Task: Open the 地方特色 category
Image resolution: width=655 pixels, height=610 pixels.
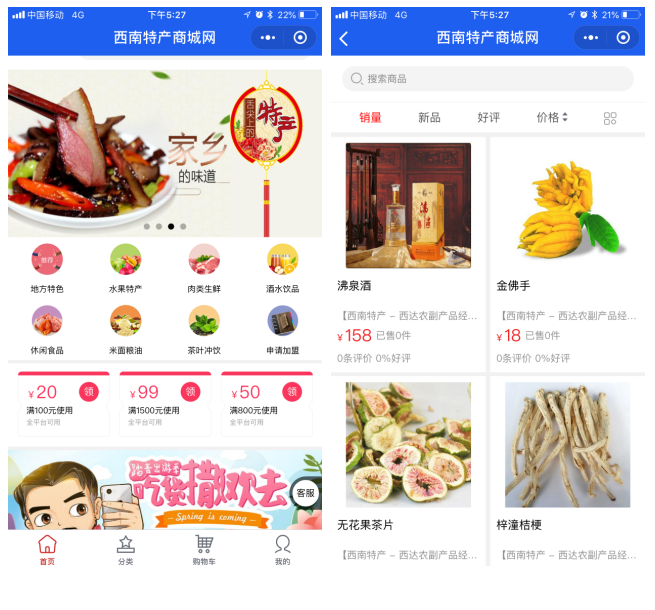Action: tap(47, 268)
